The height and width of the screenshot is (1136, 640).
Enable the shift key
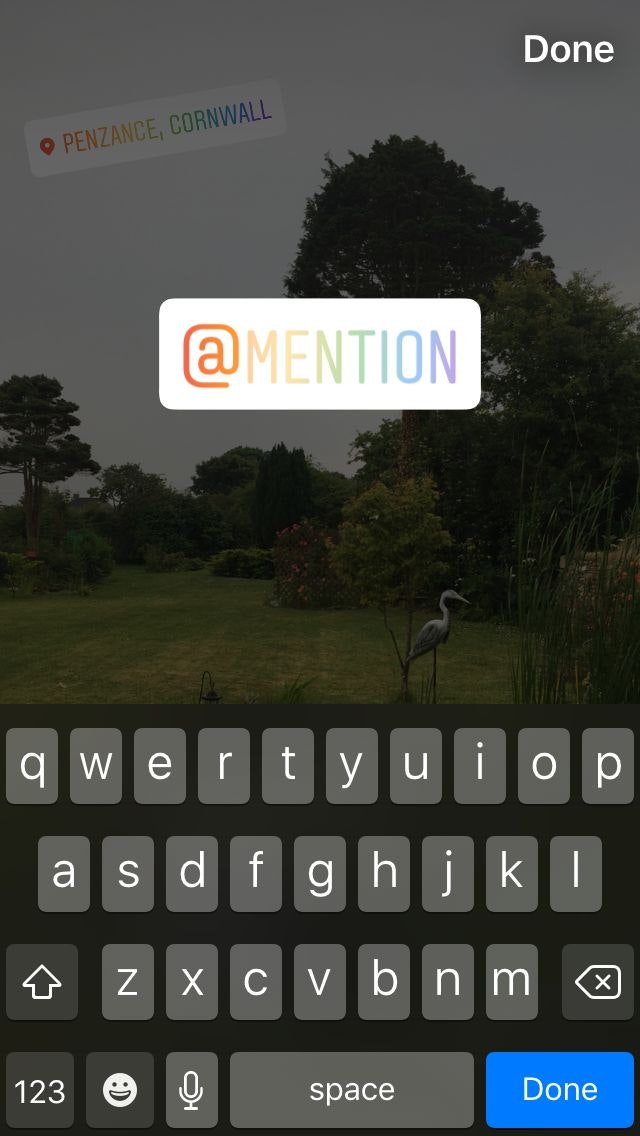(42, 982)
